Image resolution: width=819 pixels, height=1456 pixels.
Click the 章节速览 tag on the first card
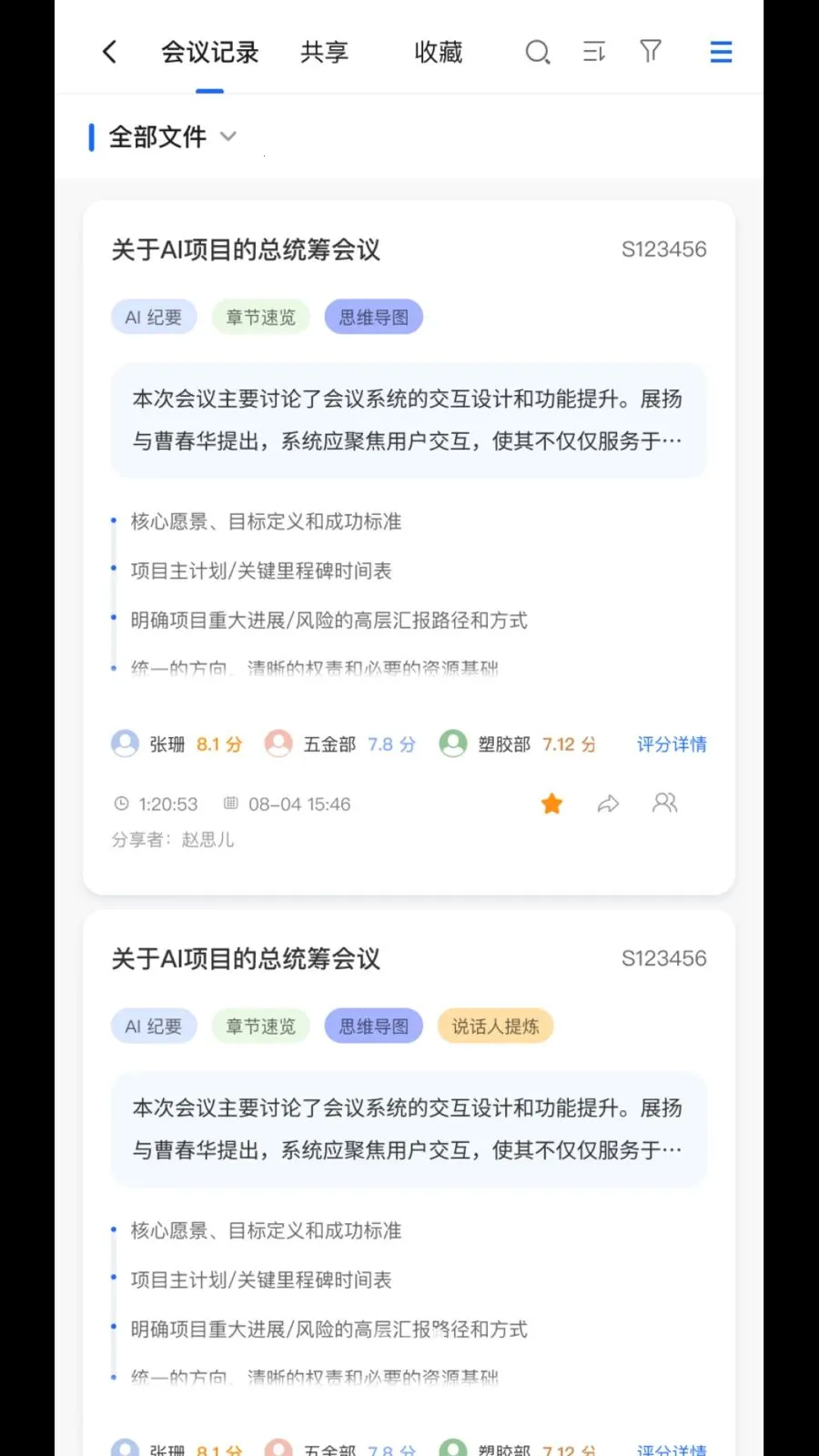[260, 317]
